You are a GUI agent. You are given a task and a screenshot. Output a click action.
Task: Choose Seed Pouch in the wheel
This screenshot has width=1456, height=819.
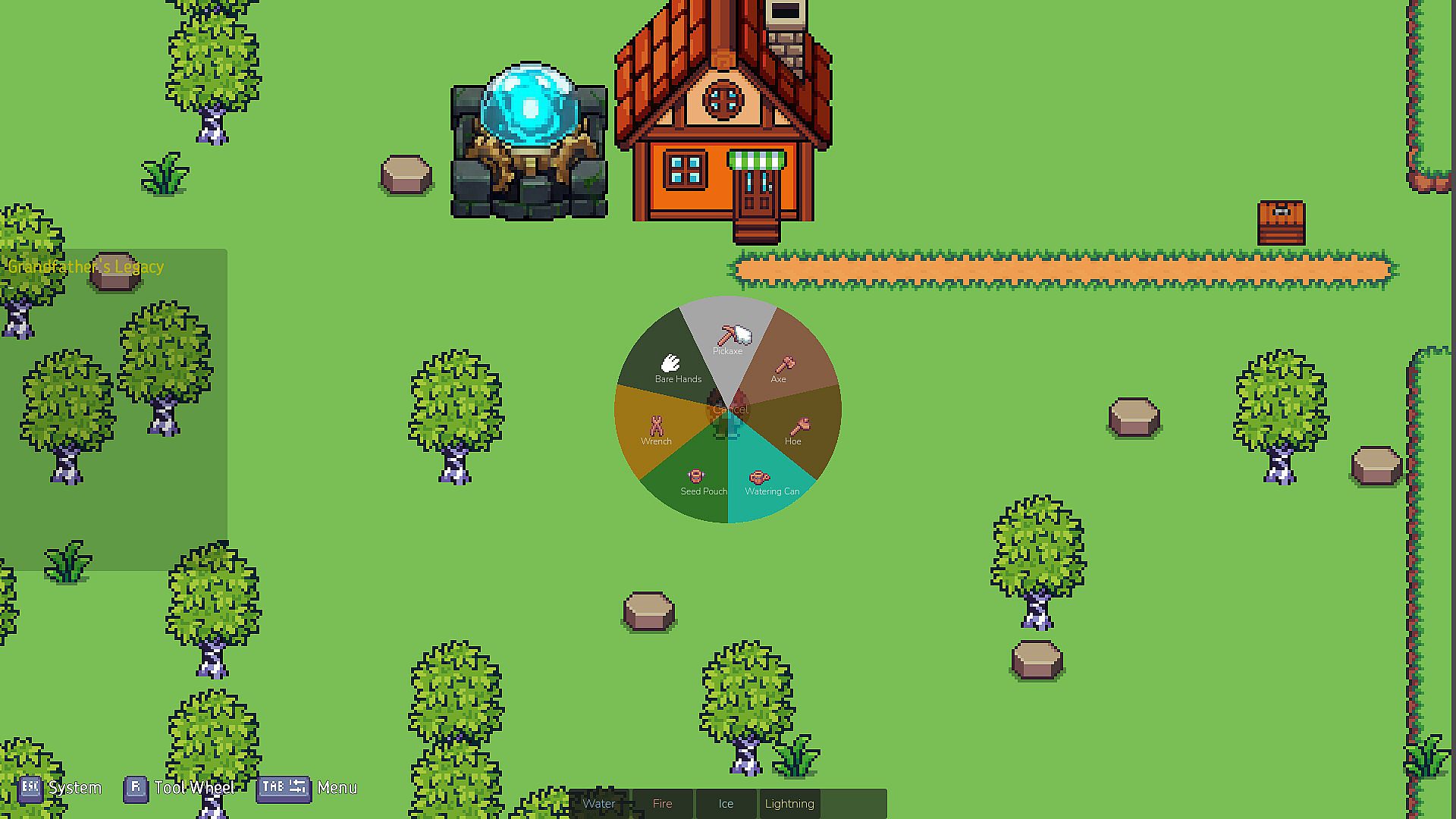[699, 482]
